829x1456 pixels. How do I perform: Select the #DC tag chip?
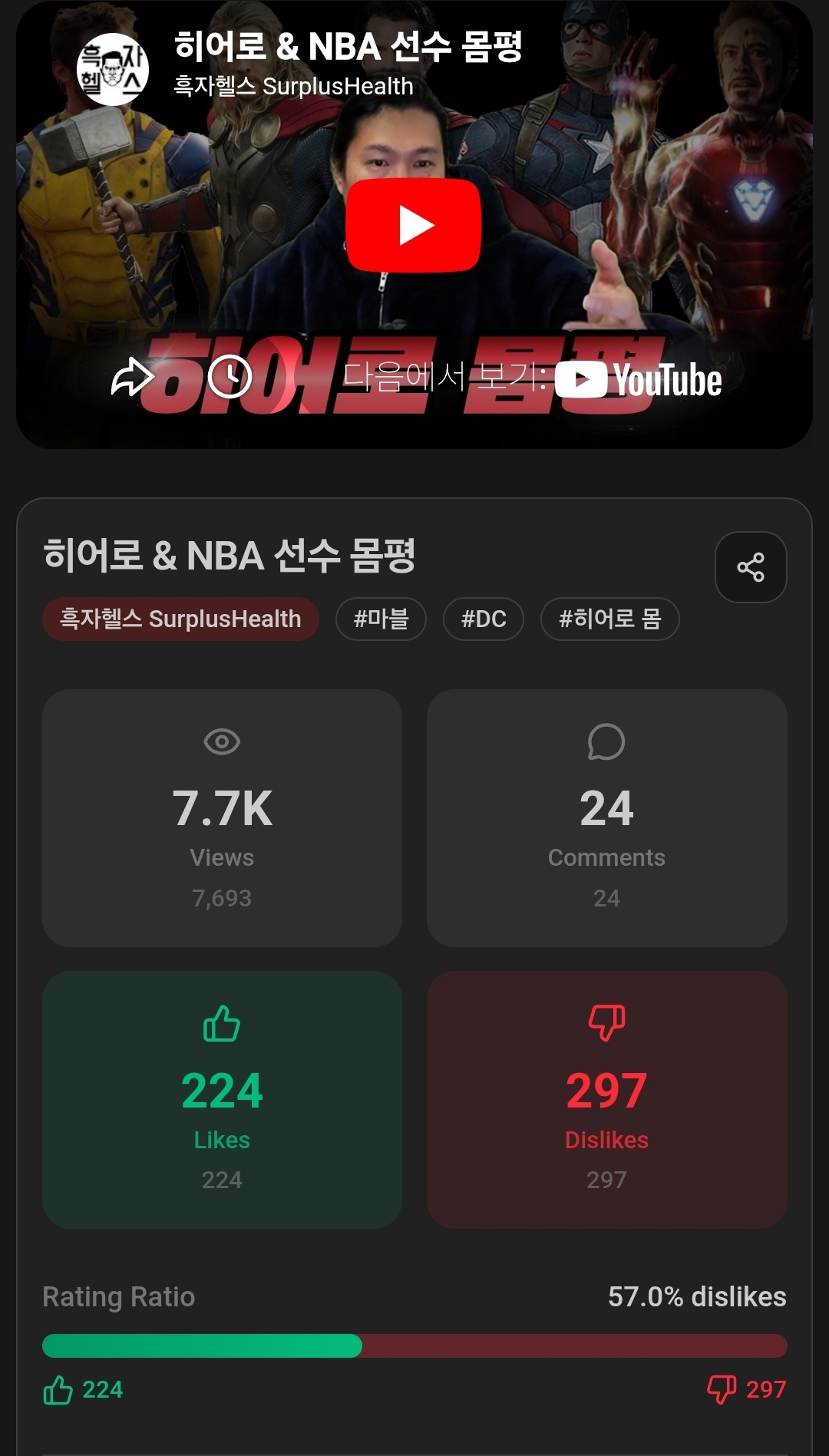coord(484,619)
